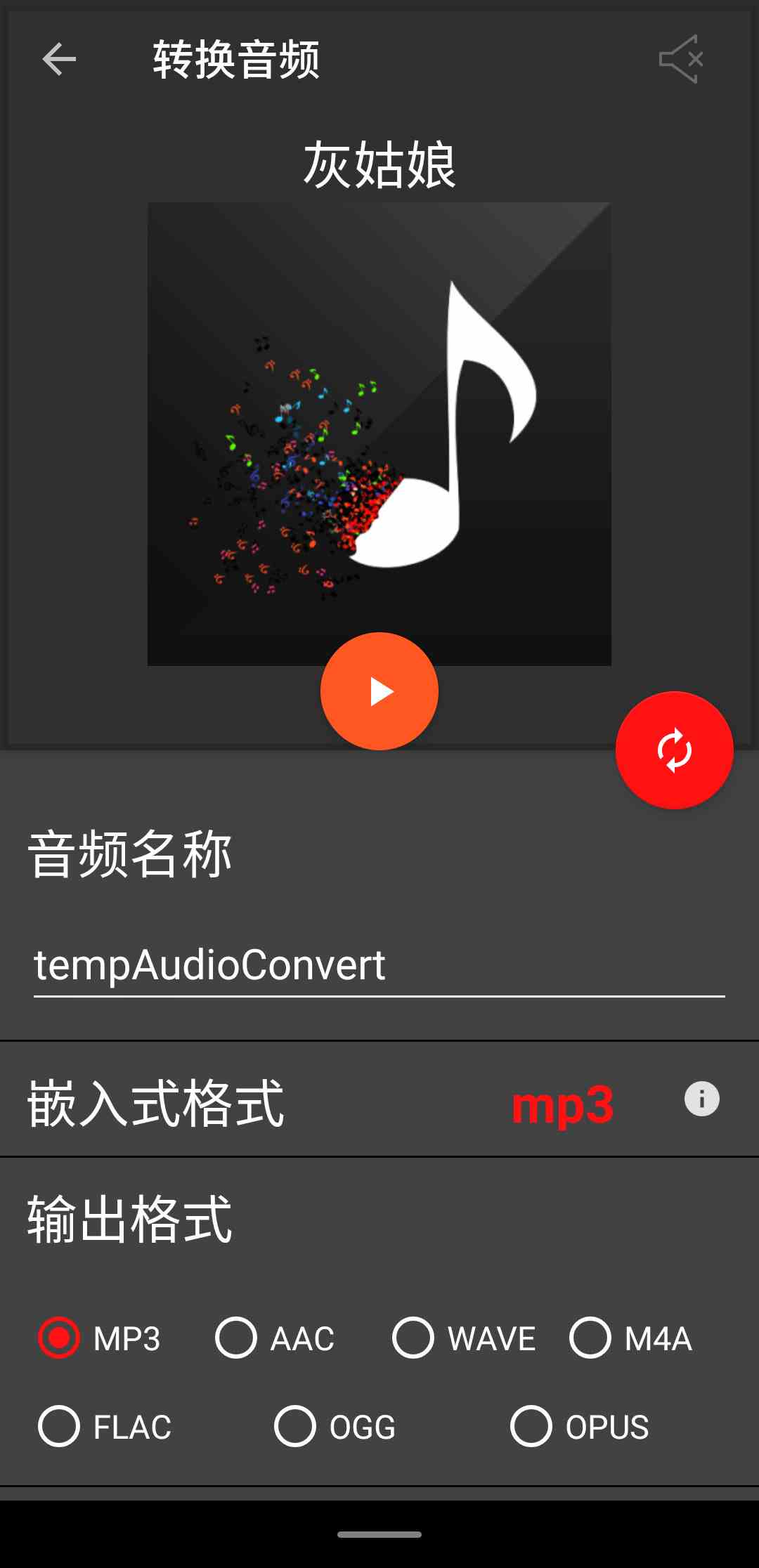Tap the mute audio icon top right

[x=679, y=58]
